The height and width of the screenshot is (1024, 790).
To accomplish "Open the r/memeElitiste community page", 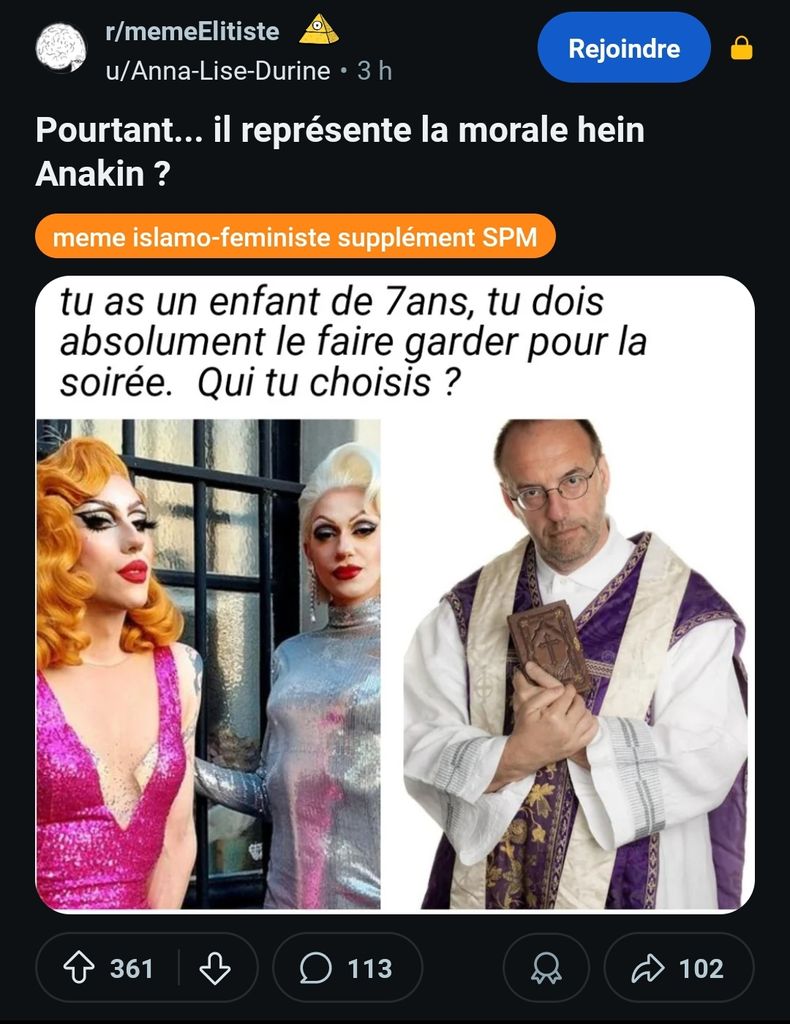I will (x=193, y=32).
